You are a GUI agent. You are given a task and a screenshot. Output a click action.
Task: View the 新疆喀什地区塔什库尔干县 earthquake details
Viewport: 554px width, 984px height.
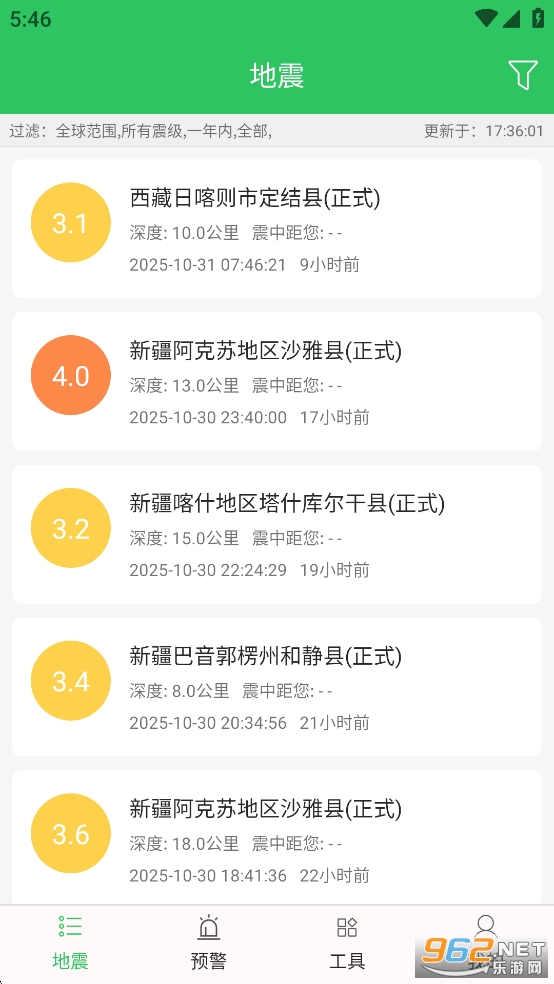[277, 534]
